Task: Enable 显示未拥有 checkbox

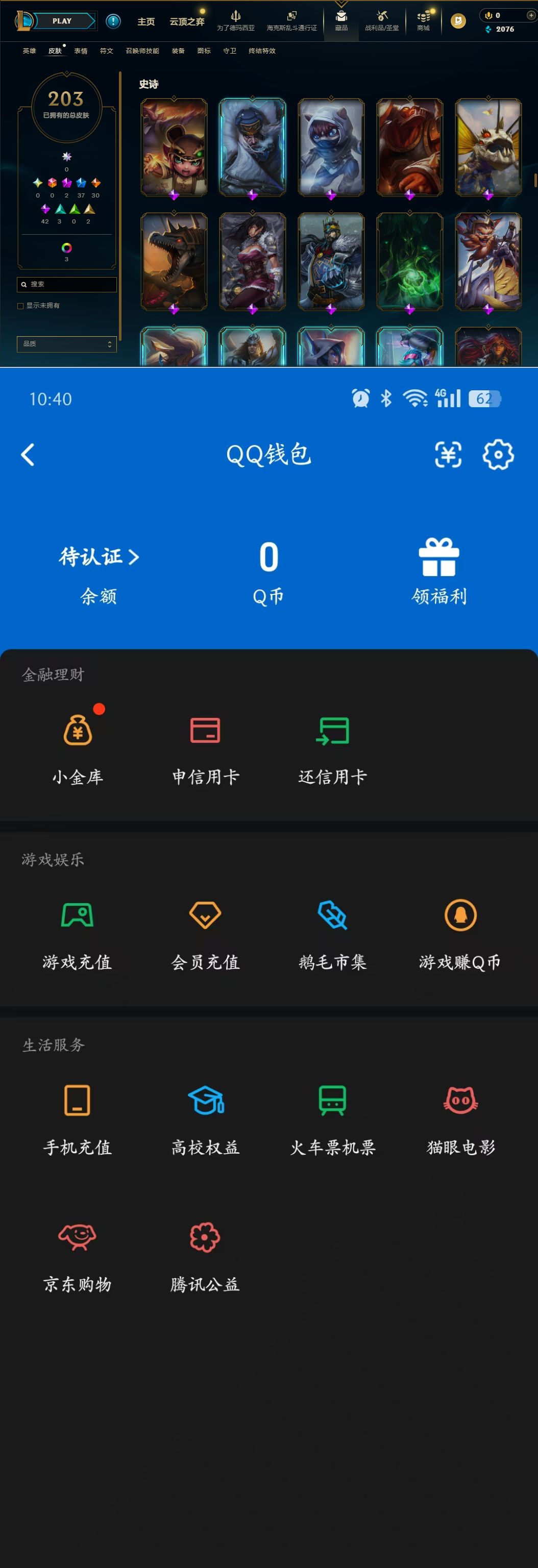Action: pos(20,306)
